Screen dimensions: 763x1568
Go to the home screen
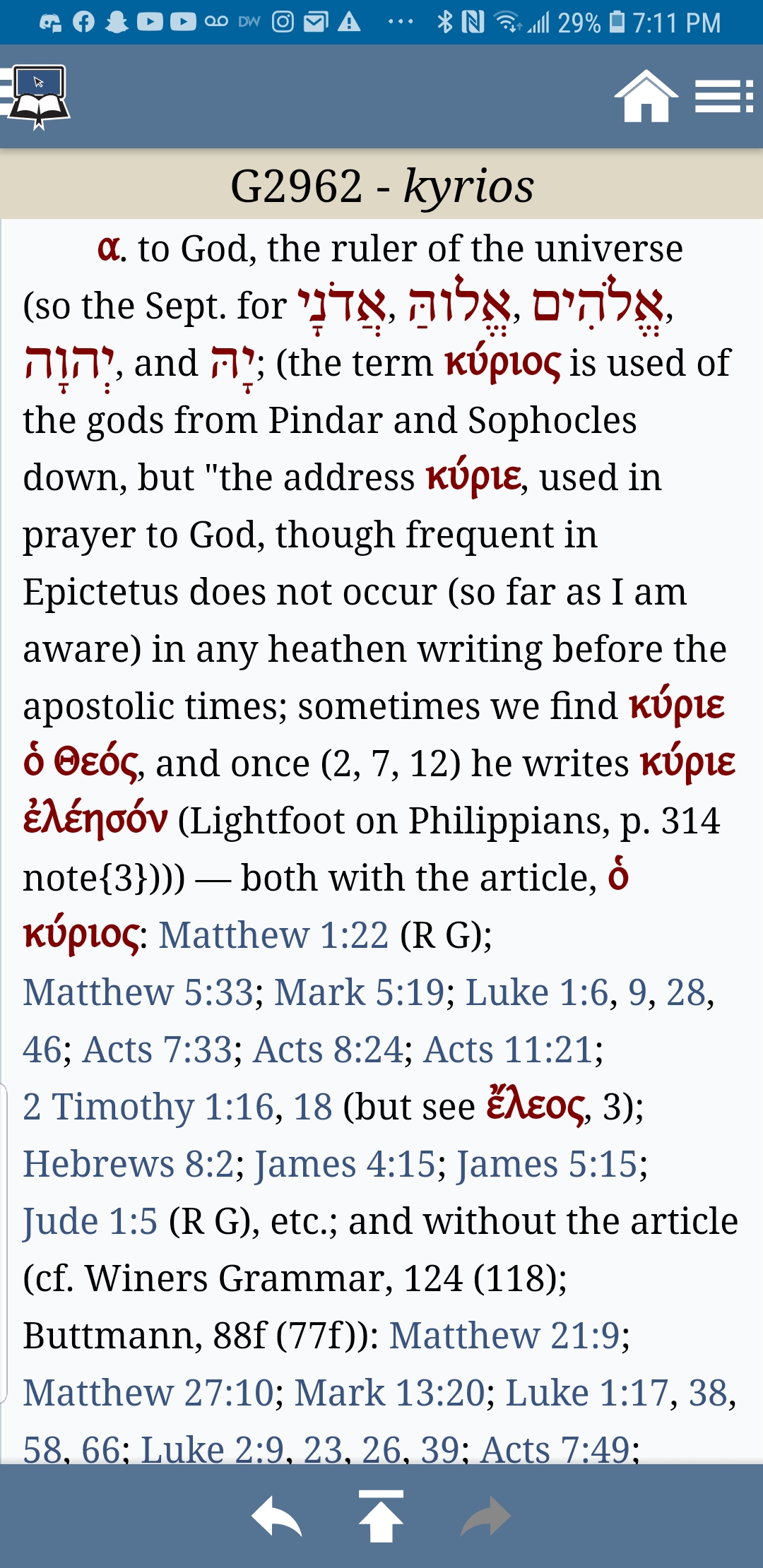pyautogui.click(x=646, y=97)
